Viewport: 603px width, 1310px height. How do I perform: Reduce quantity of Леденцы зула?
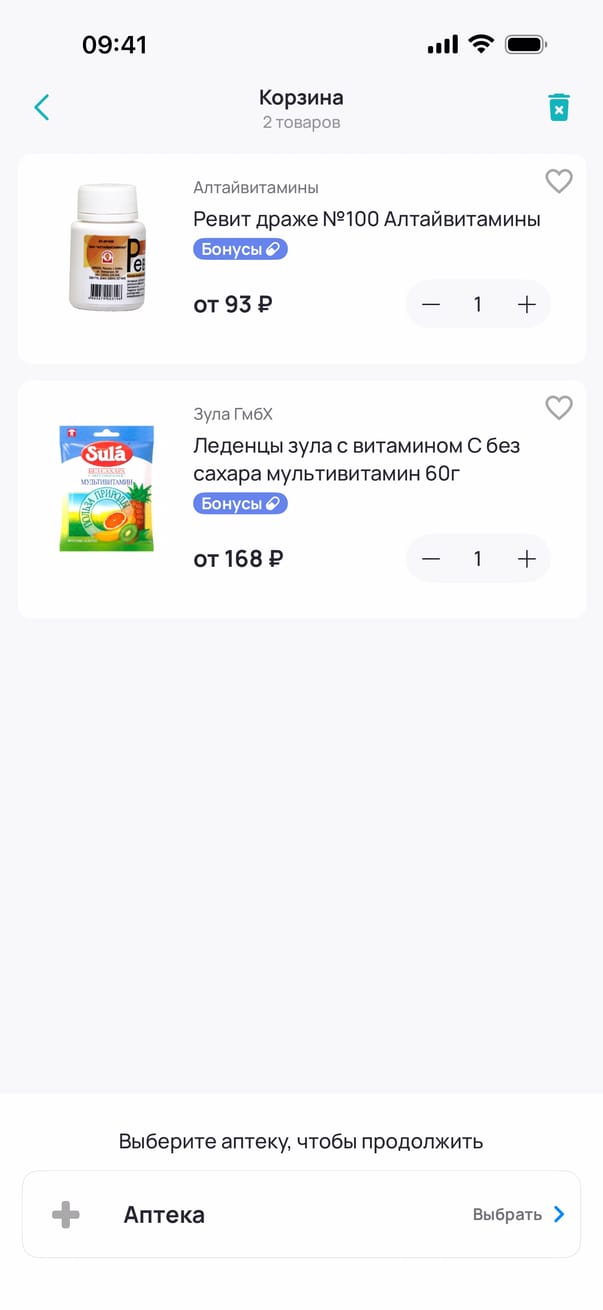[x=431, y=559]
